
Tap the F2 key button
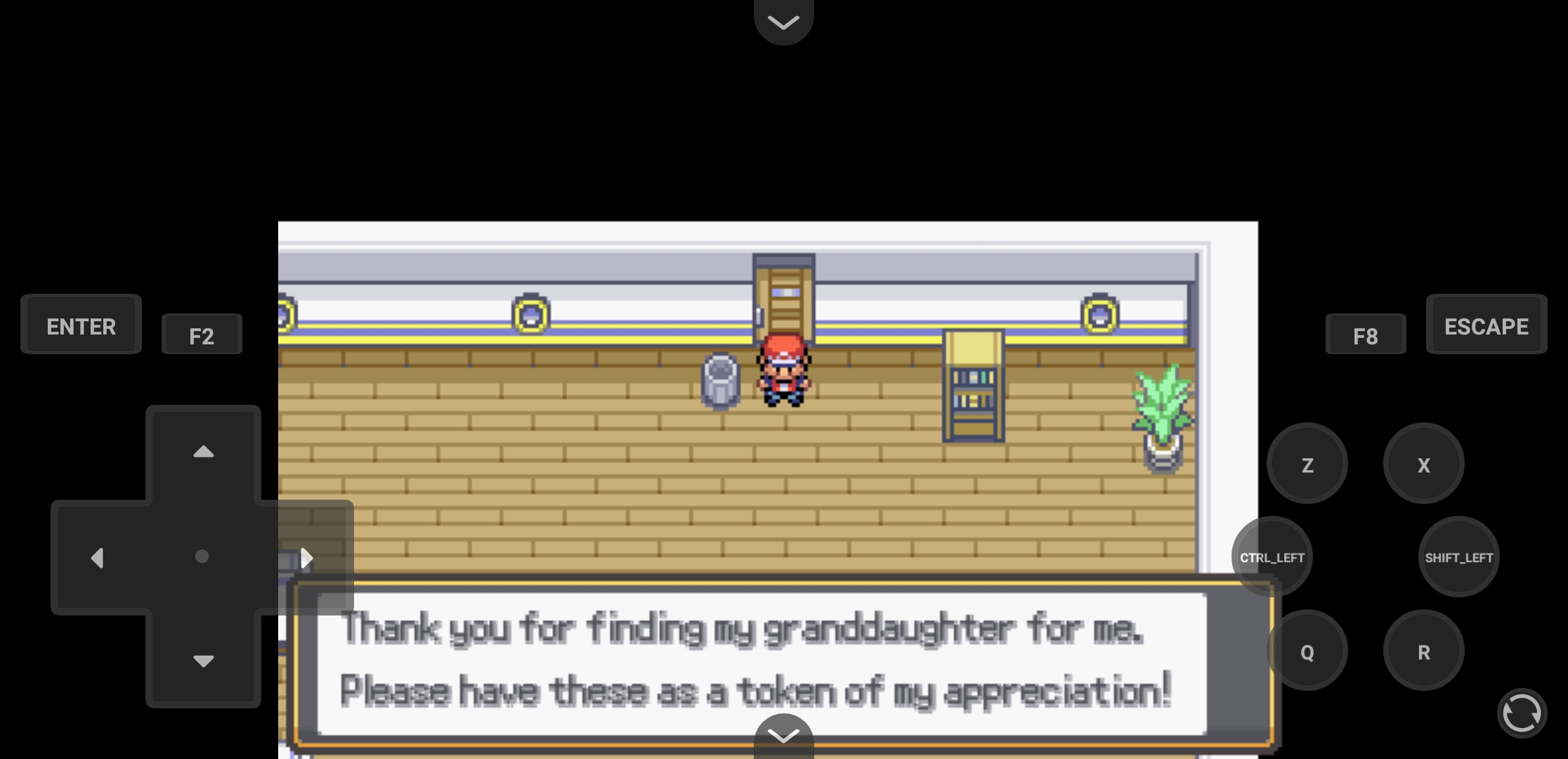(x=202, y=336)
